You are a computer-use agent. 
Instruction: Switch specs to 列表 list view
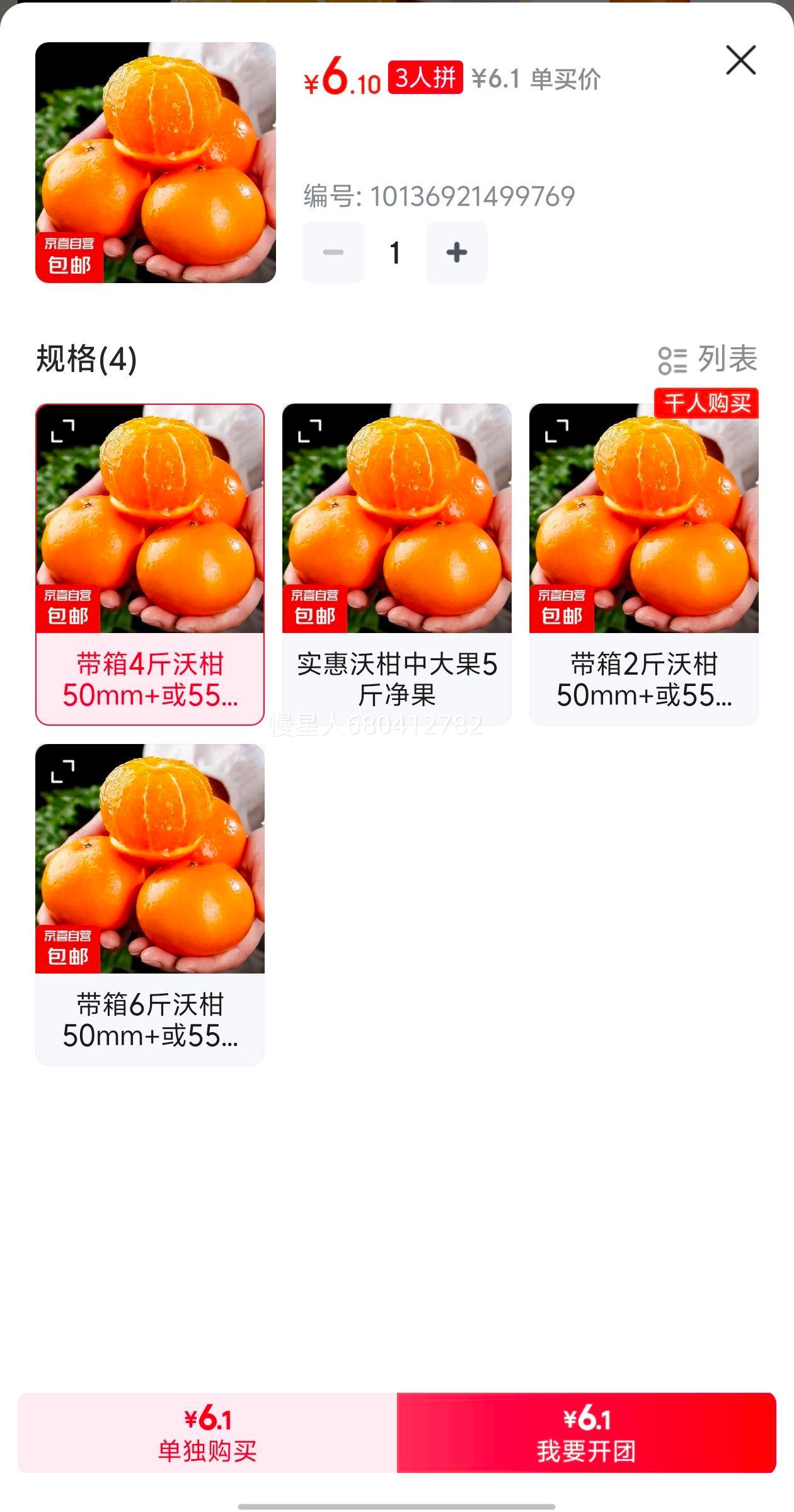point(708,360)
